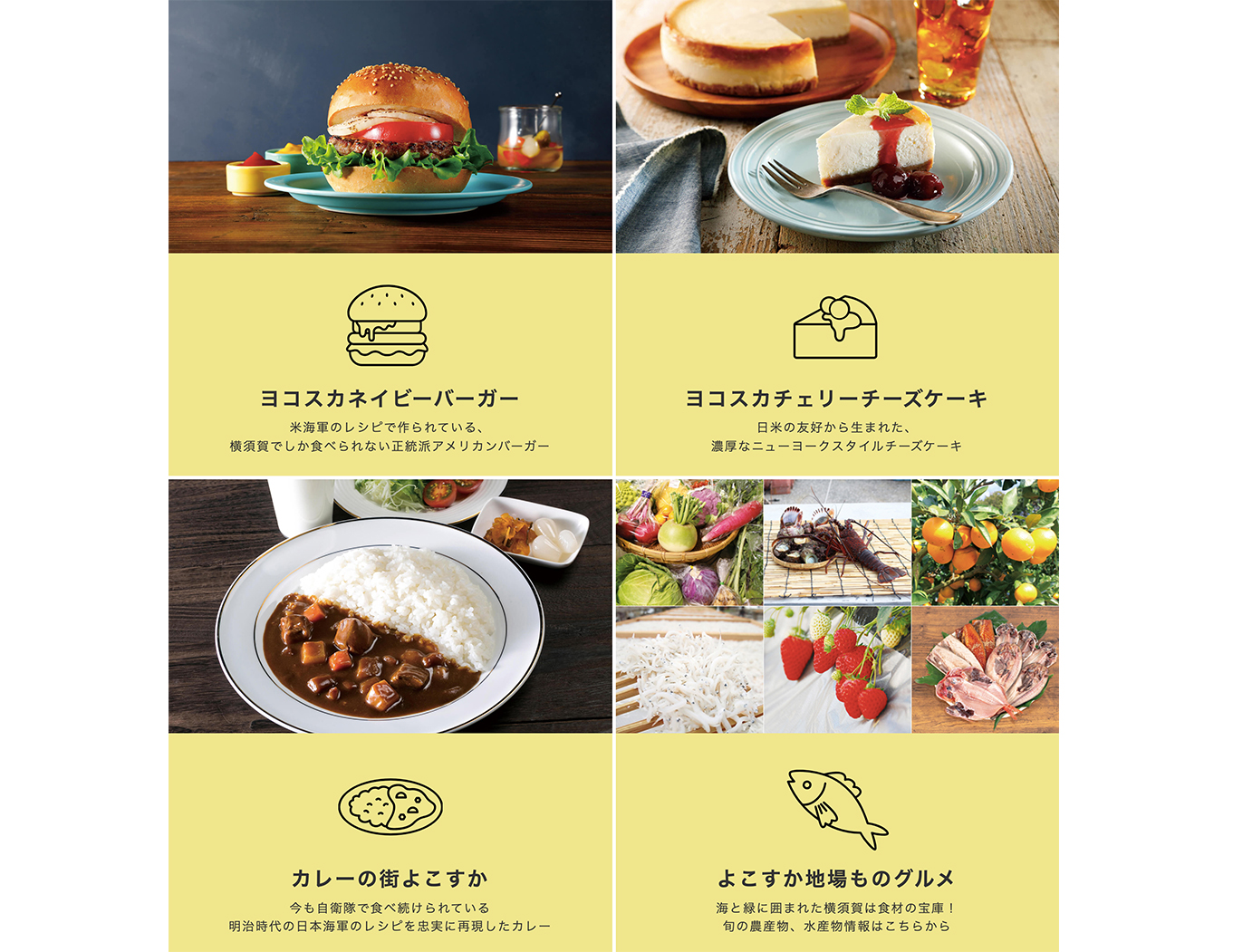This screenshot has height=952, width=1233.
Task: Open the ヨコスカチェリーチーズケーキ card
Action: click(836, 398)
